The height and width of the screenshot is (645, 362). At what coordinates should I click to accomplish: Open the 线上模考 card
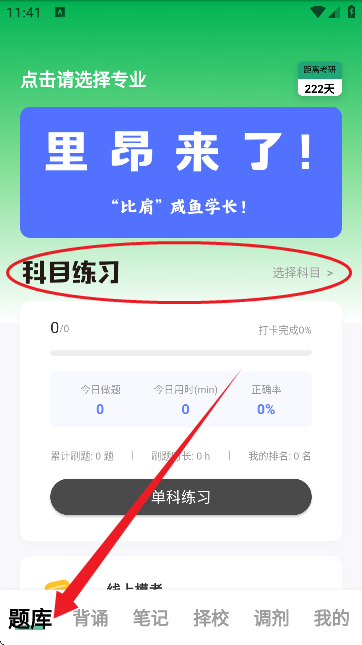point(181,573)
